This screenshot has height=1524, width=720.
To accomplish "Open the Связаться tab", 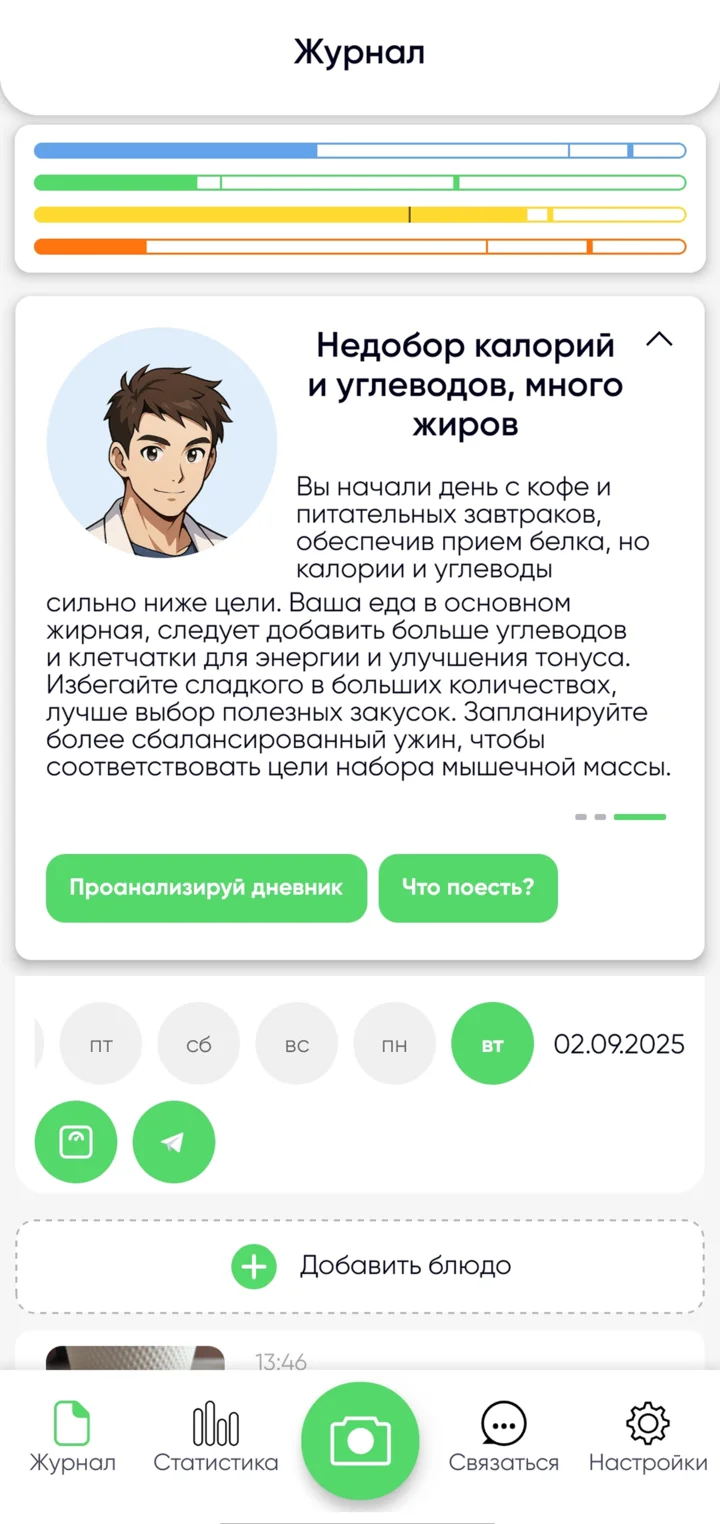I will coord(503,1438).
